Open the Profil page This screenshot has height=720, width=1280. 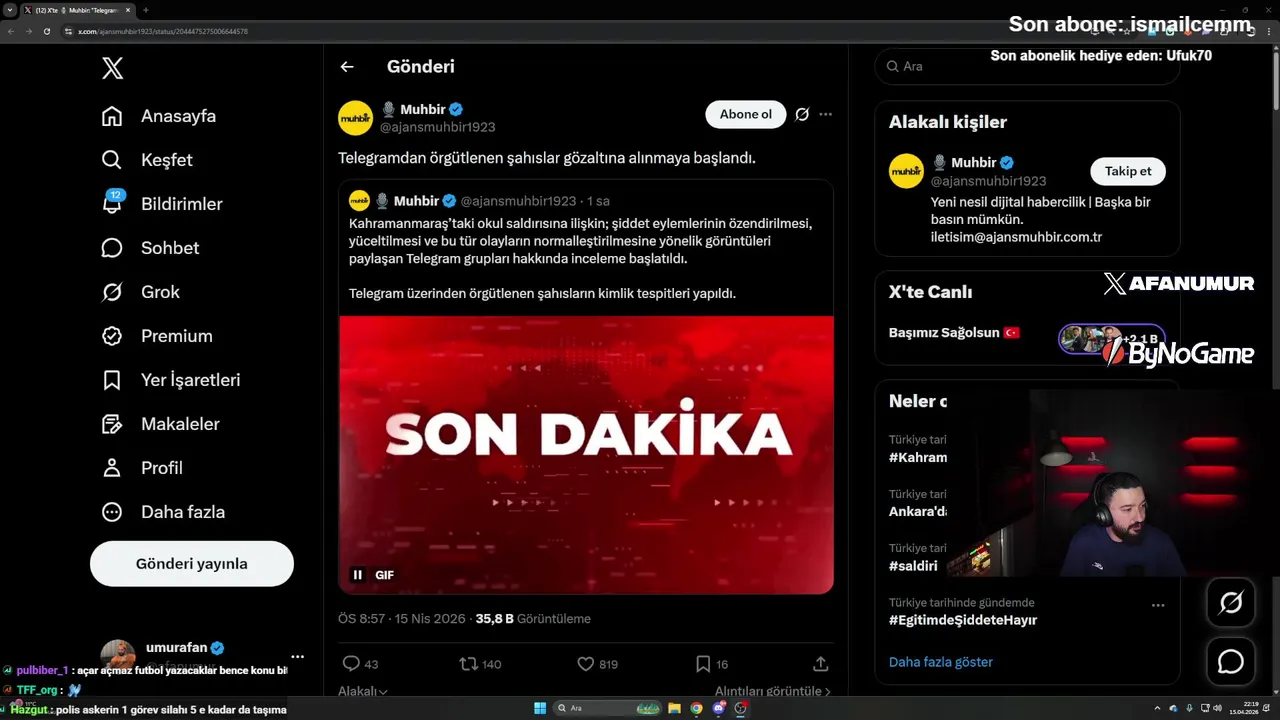tap(142, 468)
